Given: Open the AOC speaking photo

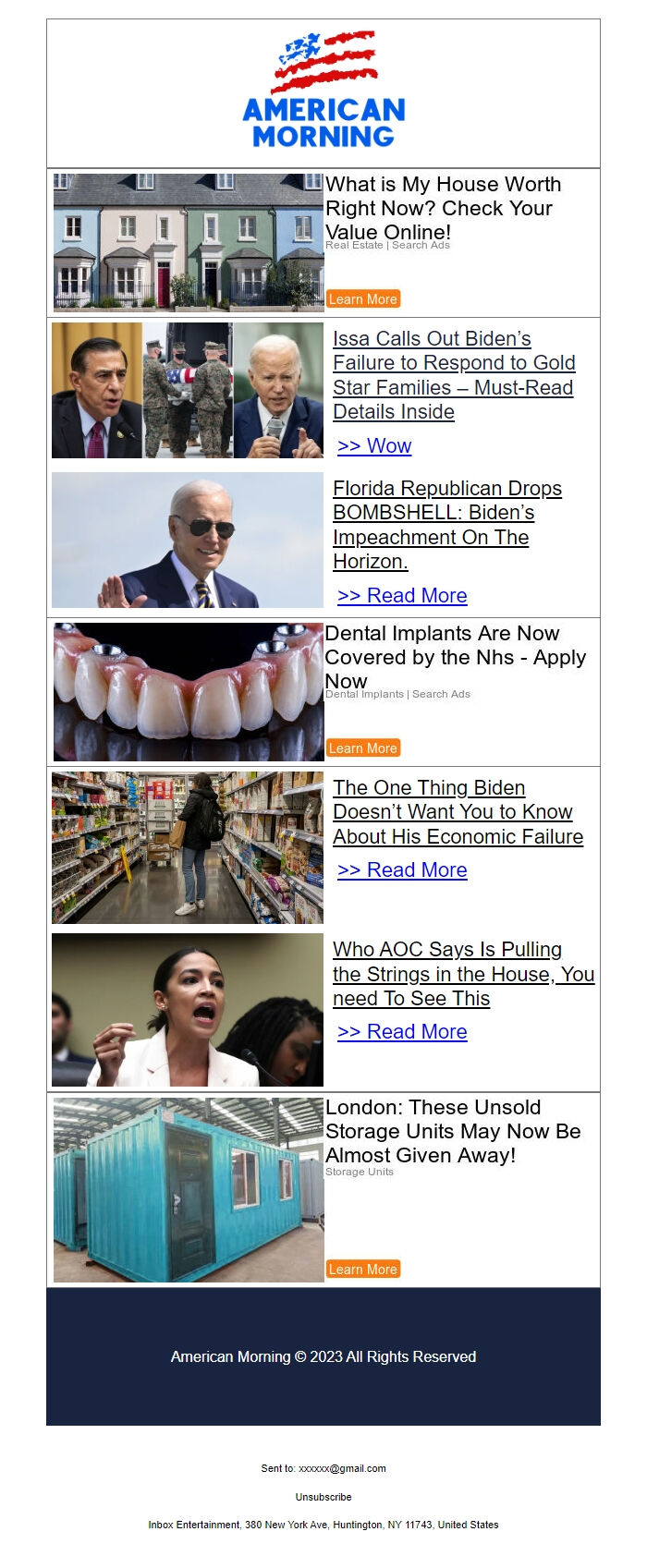Looking at the screenshot, I should coord(188,1010).
